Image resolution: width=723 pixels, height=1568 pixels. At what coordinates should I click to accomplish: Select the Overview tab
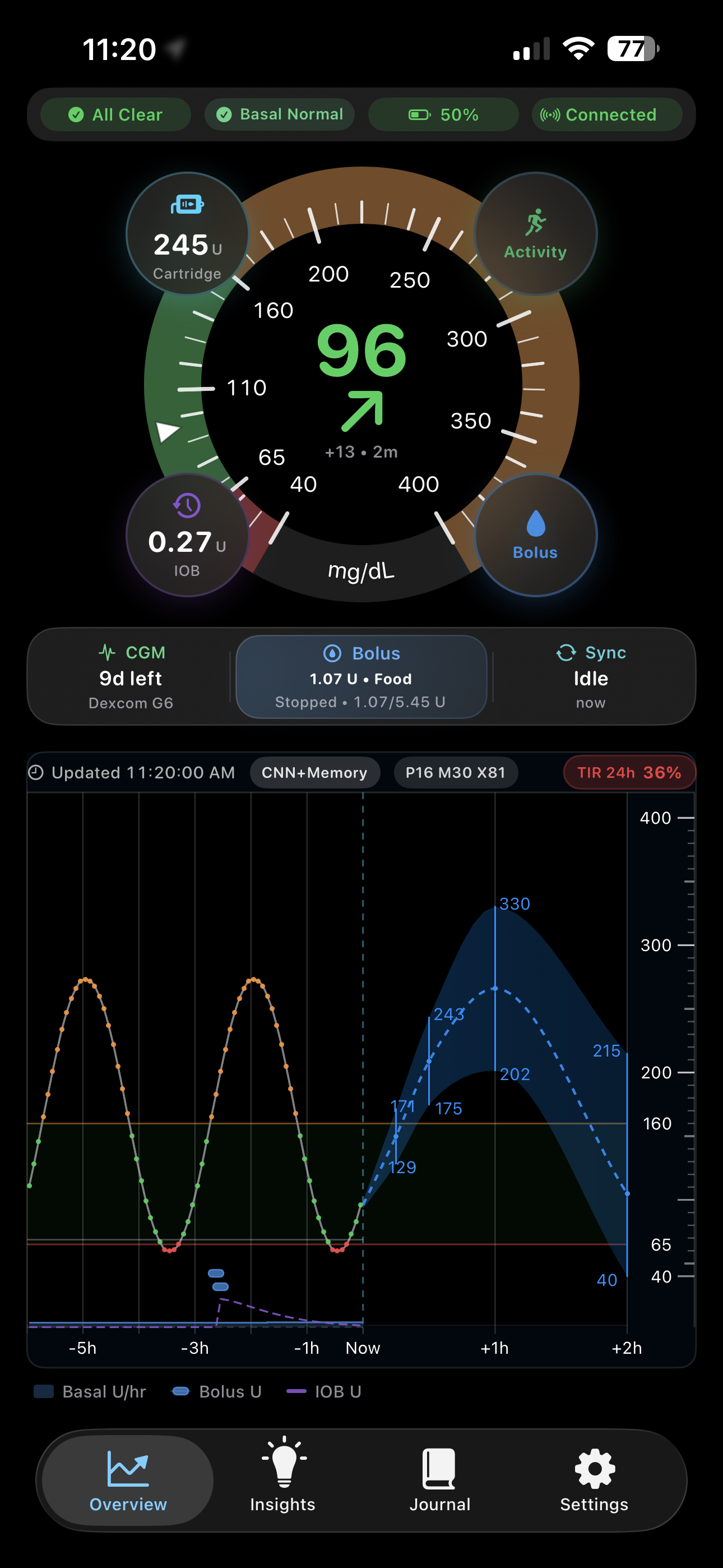(x=128, y=1479)
